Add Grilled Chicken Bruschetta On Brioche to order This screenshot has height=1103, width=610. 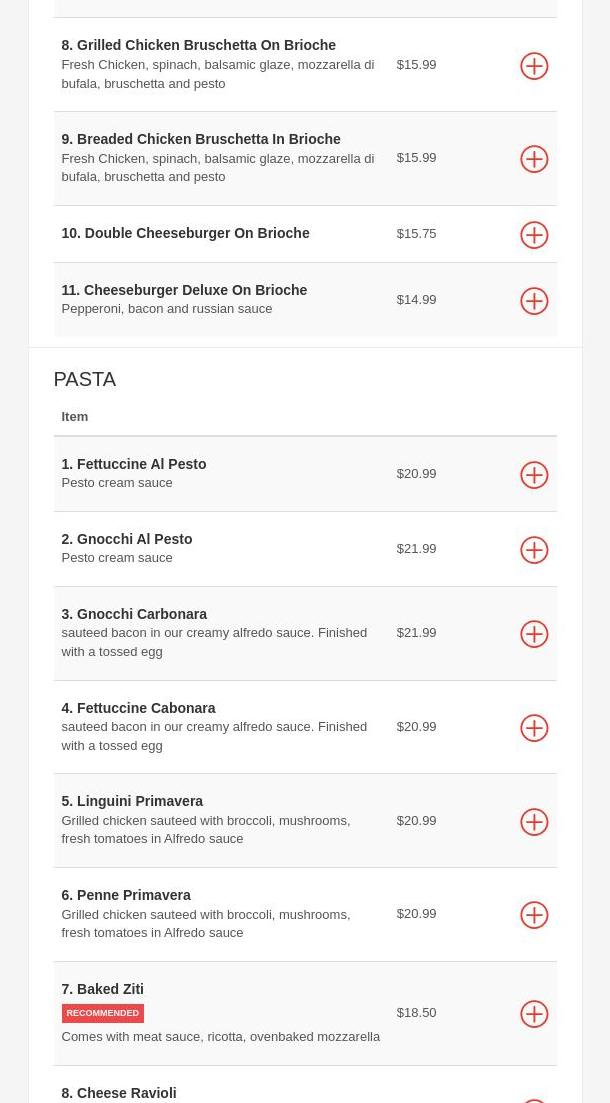pyautogui.click(x=534, y=66)
